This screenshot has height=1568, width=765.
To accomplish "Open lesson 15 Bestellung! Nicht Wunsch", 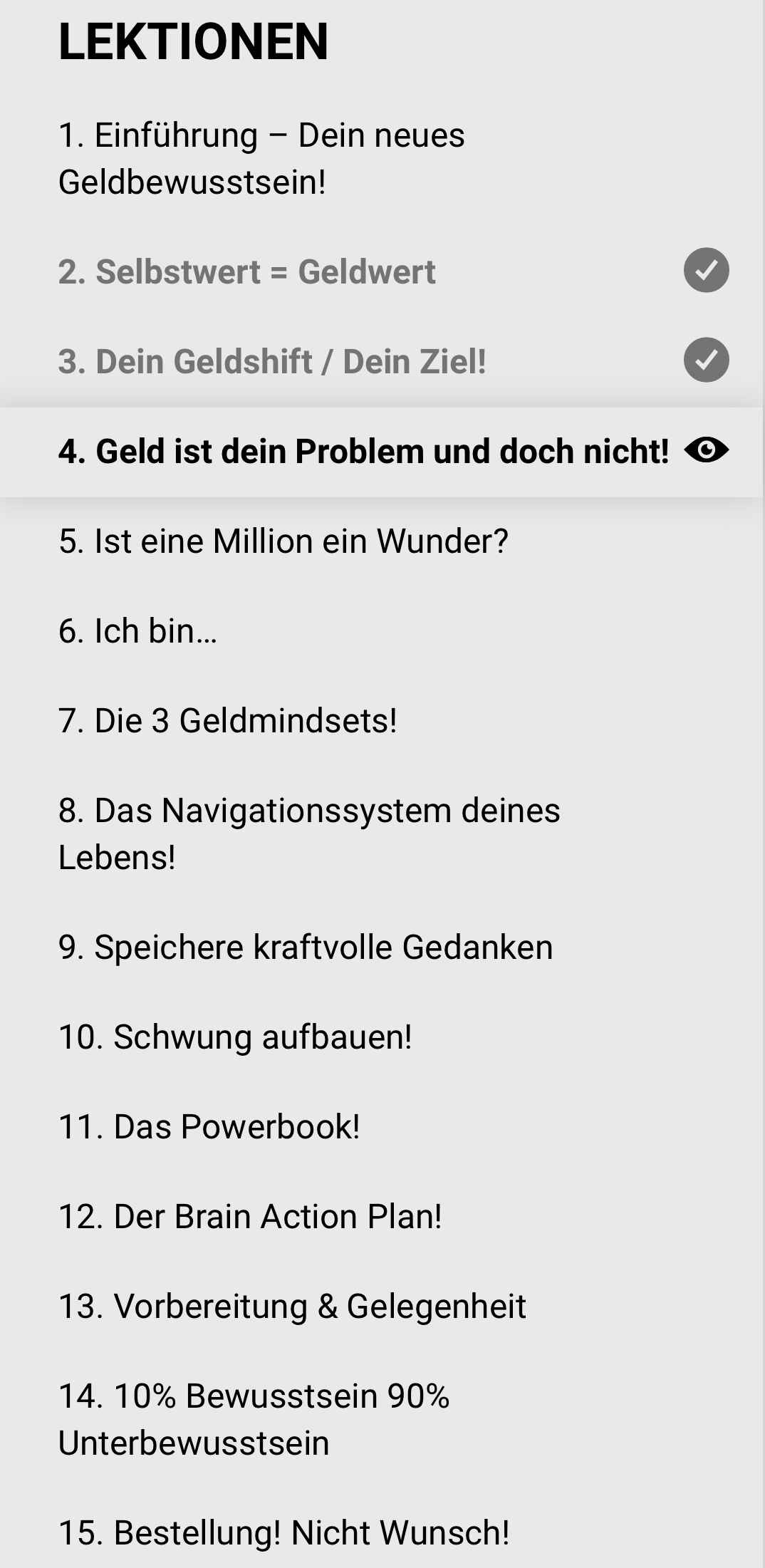I will click(283, 1533).
